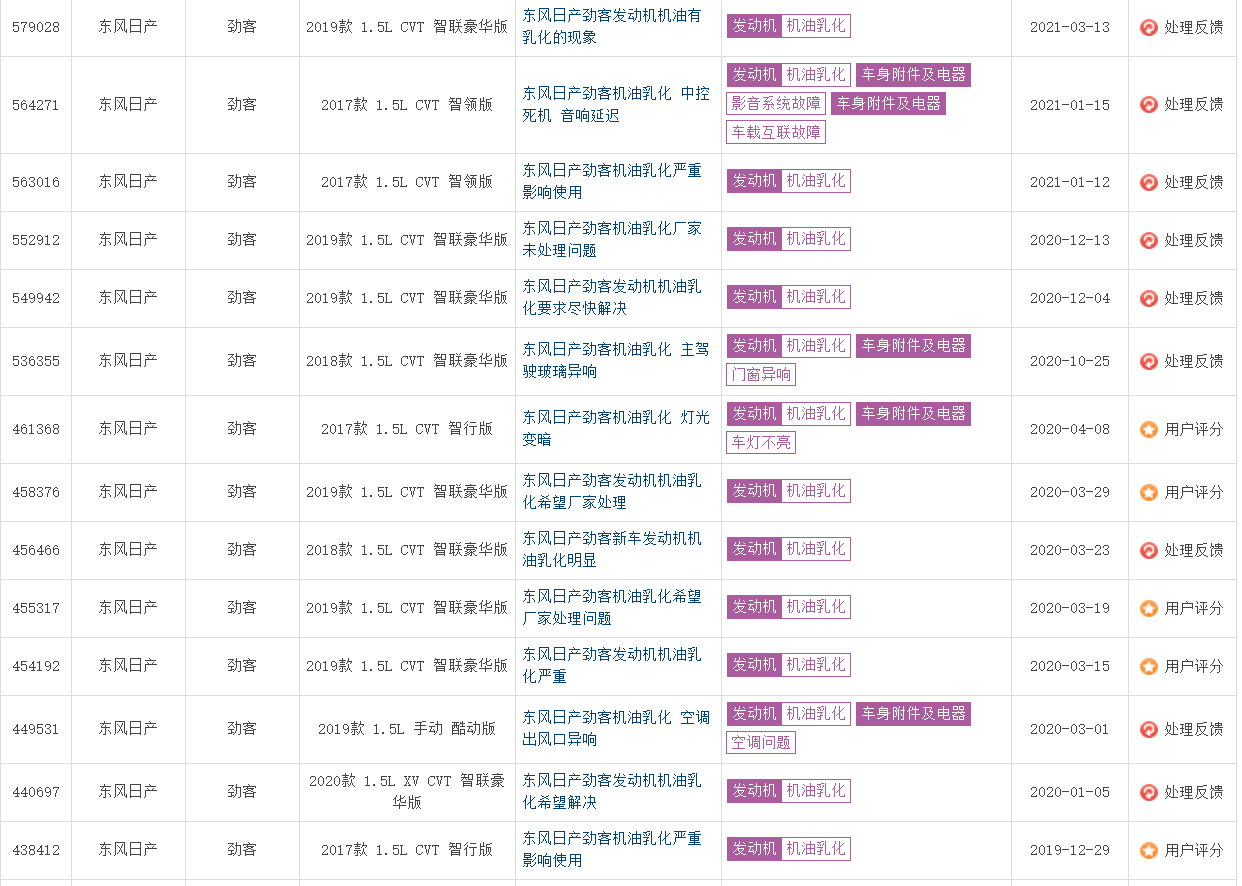
Task: View 用户评分 for complaint 438412
Action: coord(1182,850)
